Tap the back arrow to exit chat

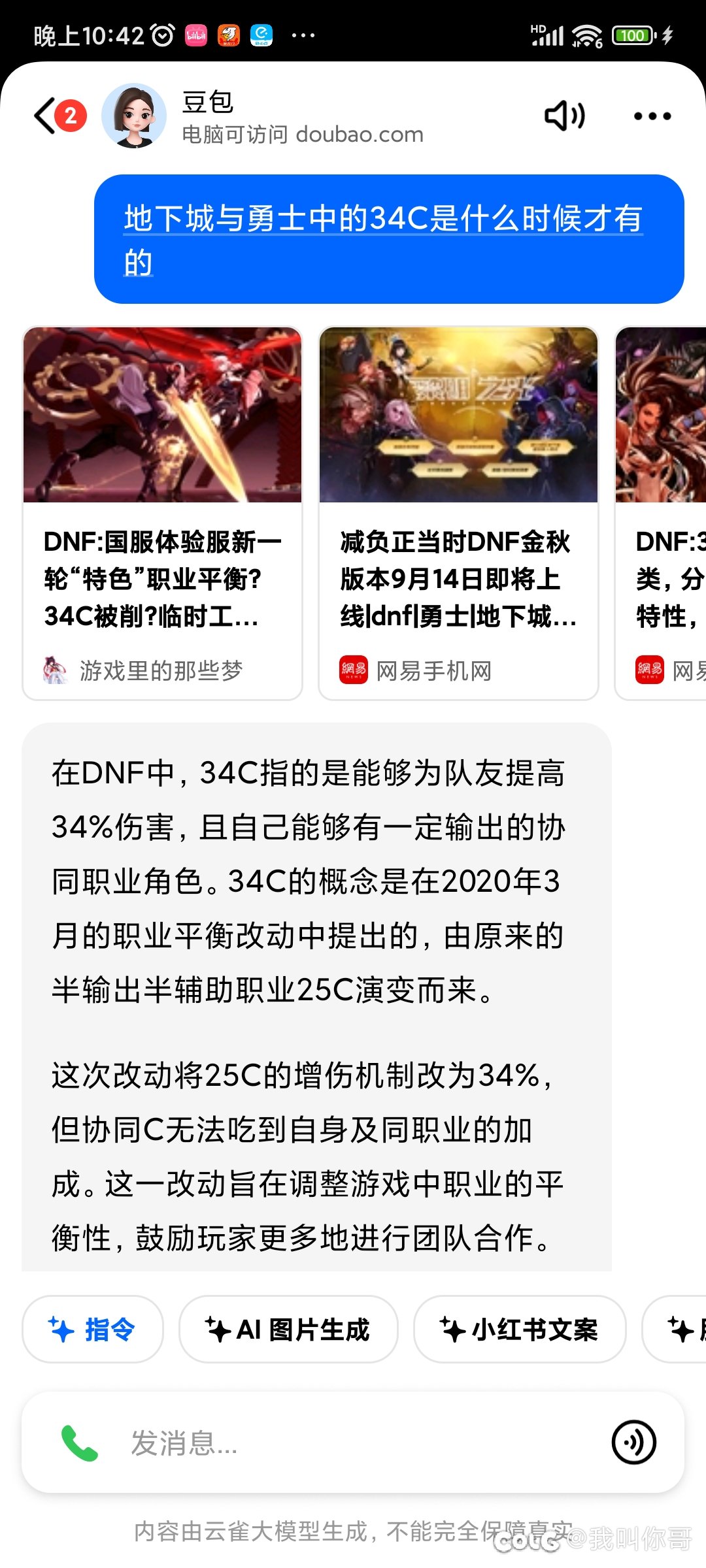(x=47, y=115)
